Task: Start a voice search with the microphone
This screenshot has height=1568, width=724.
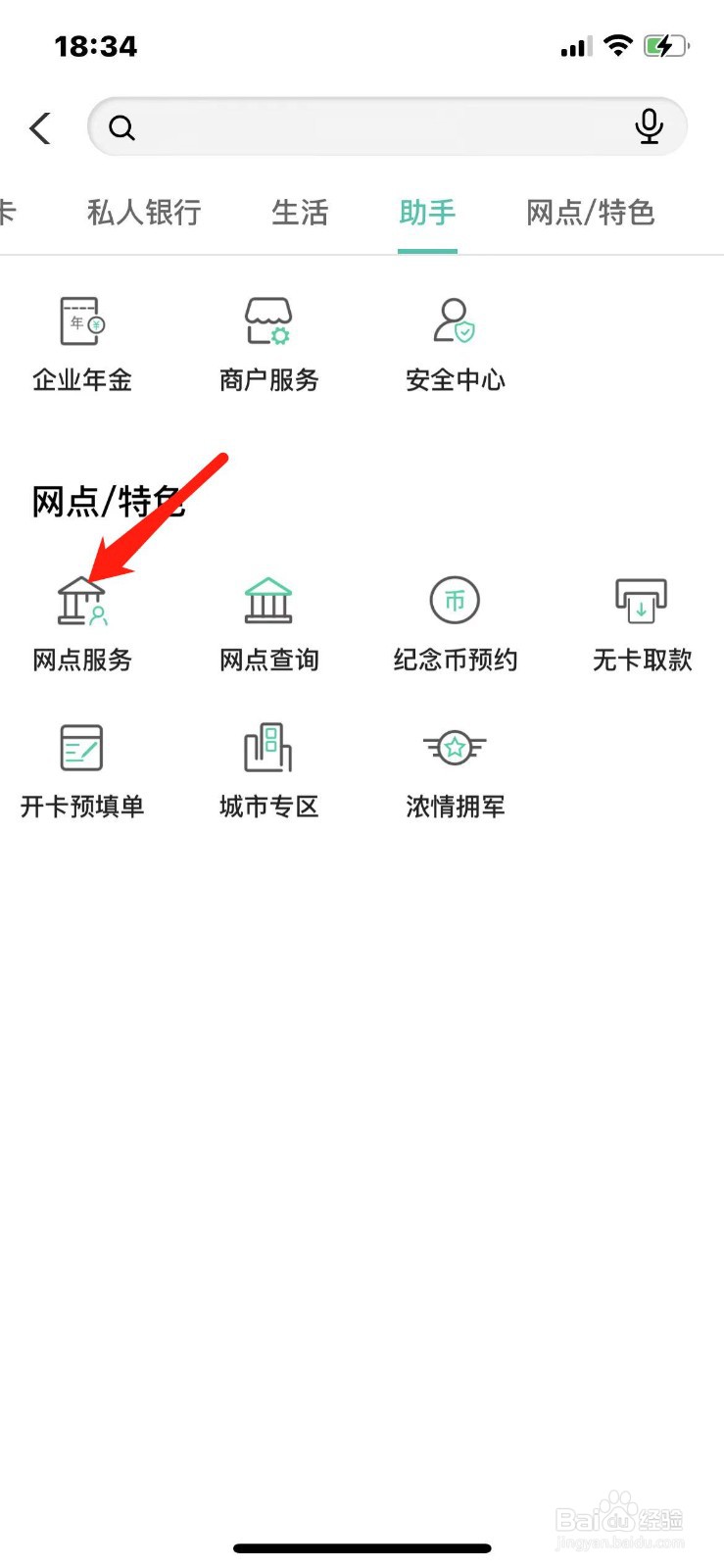Action: click(x=650, y=127)
